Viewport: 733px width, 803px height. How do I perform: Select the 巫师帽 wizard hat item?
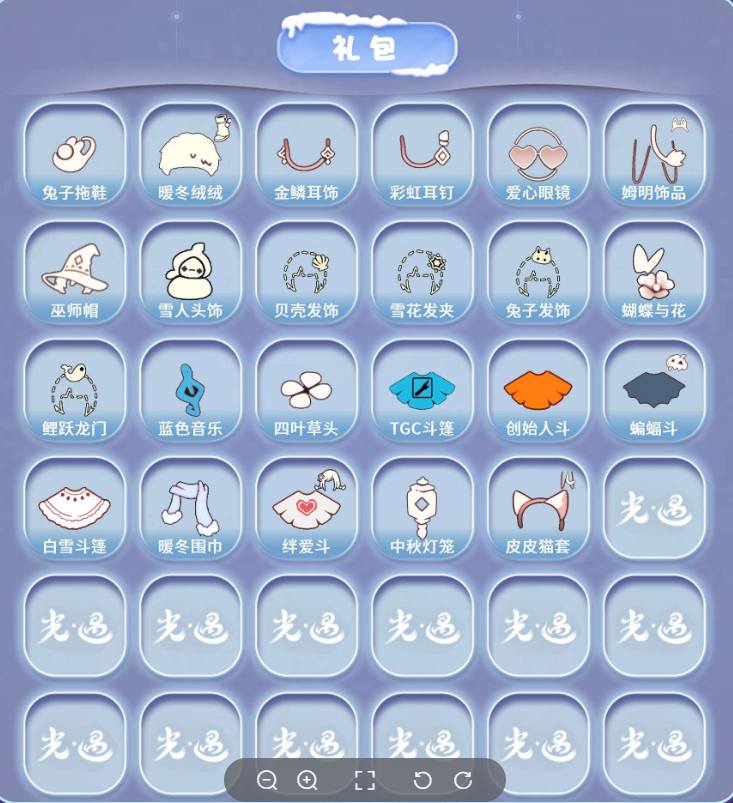click(x=73, y=270)
